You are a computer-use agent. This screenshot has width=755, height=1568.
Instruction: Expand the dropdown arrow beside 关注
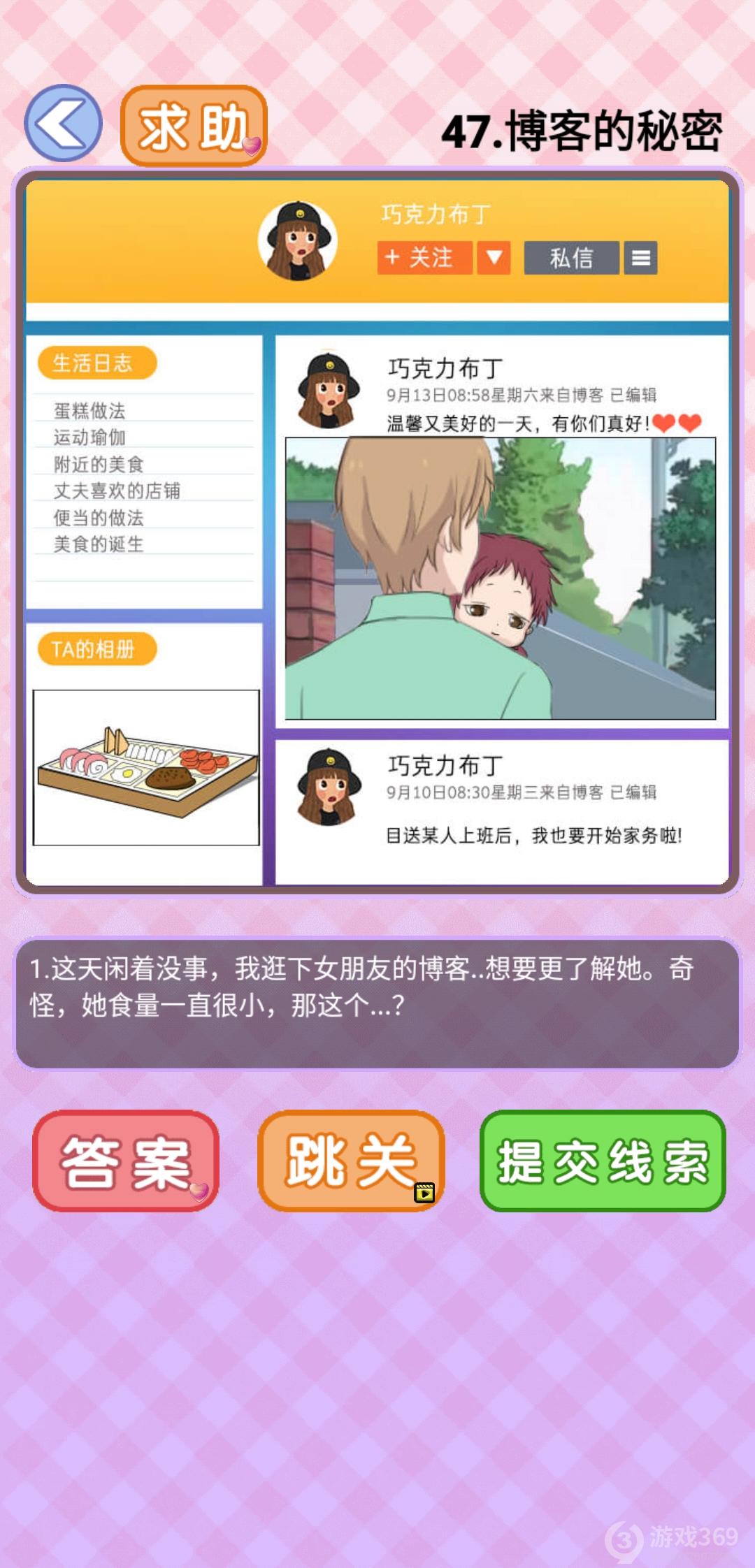[x=494, y=258]
